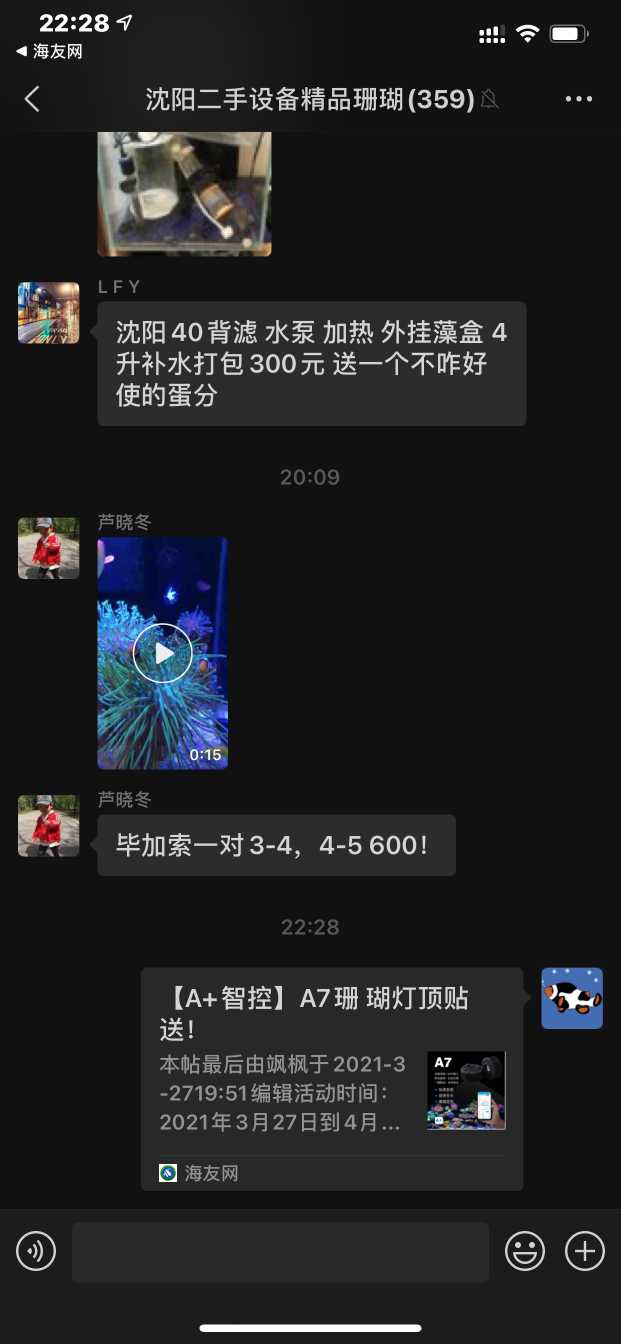
Task: Open L F Y's profile avatar
Action: pos(48,313)
